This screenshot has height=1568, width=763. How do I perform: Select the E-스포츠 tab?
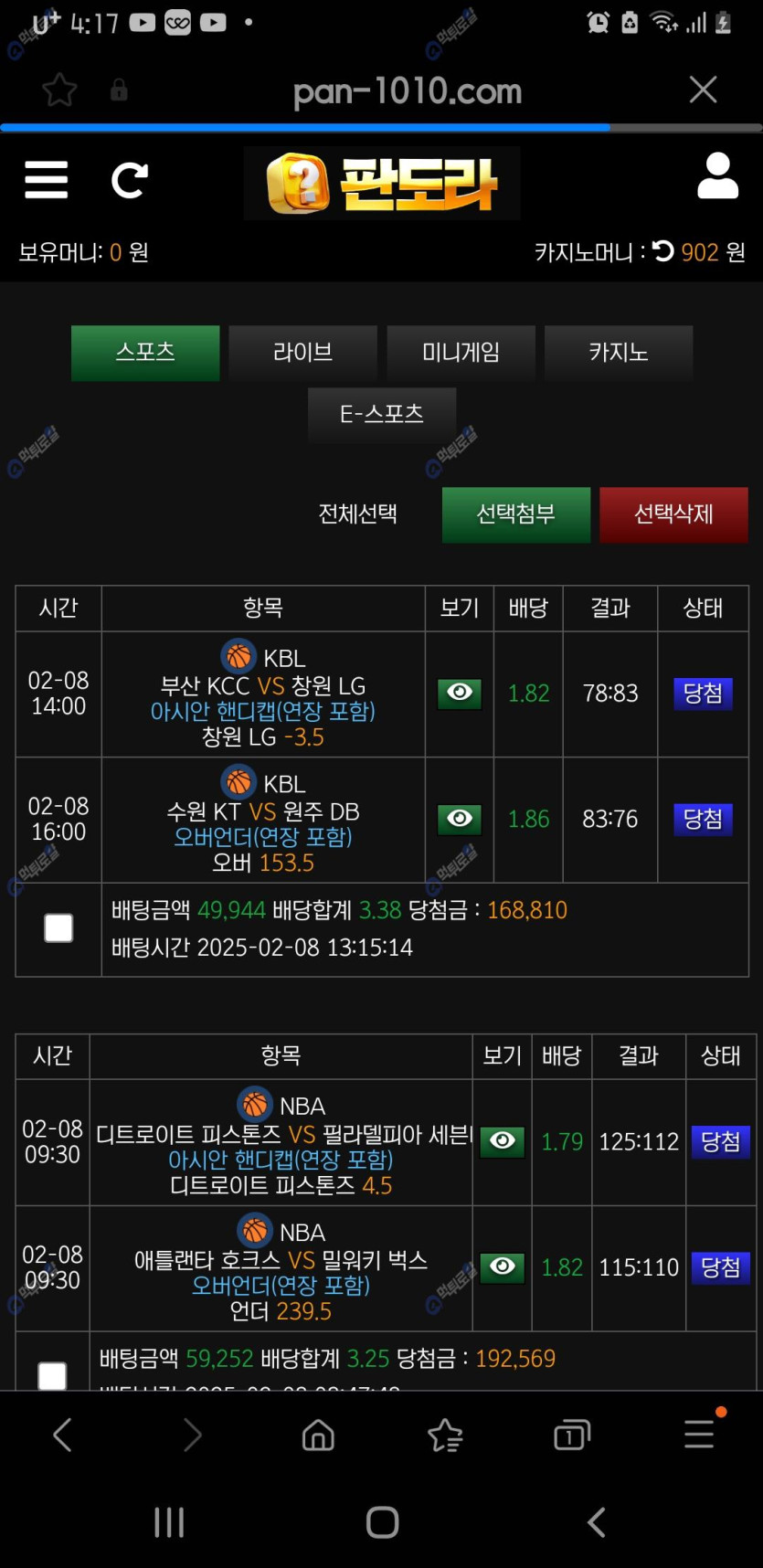pyautogui.click(x=382, y=414)
